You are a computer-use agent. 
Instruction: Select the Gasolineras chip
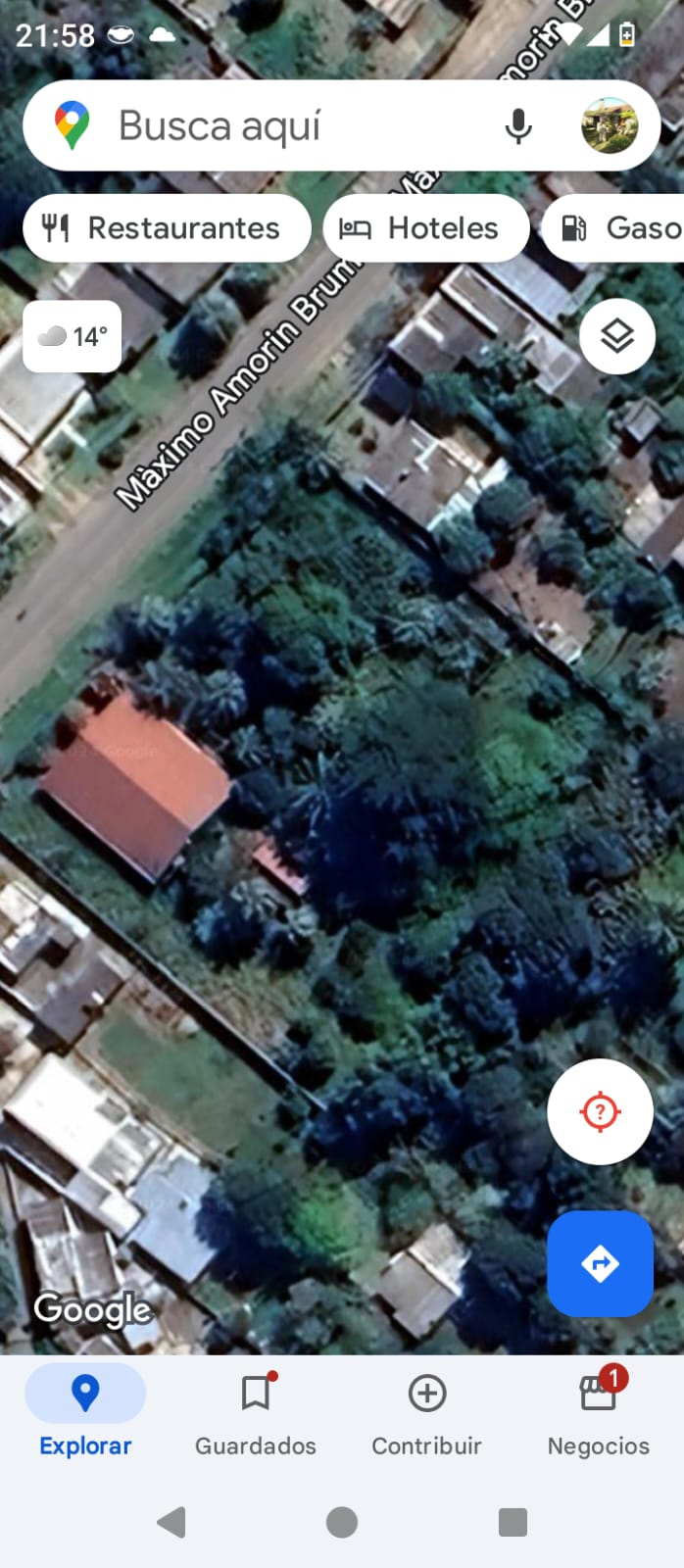coord(614,228)
